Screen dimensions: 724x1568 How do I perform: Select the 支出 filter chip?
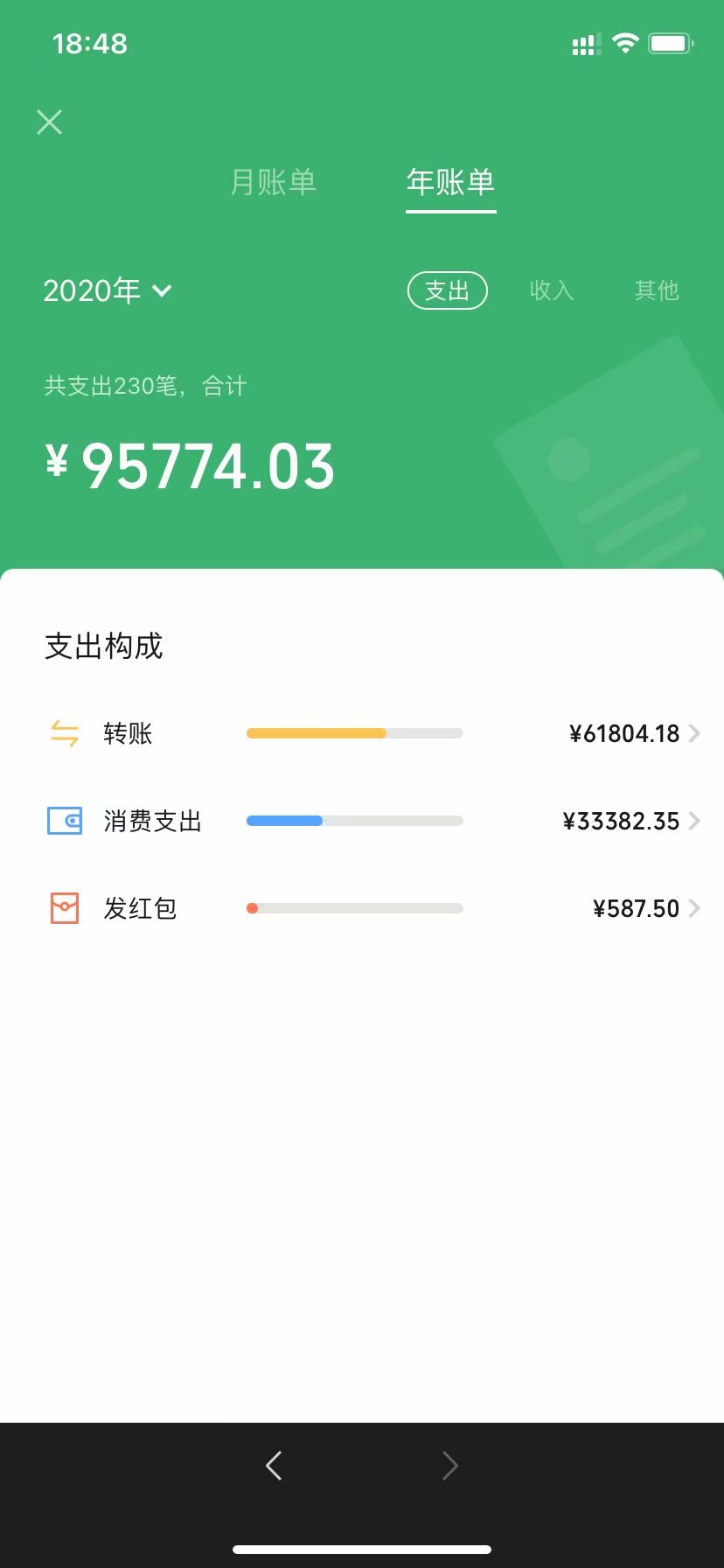pos(448,290)
